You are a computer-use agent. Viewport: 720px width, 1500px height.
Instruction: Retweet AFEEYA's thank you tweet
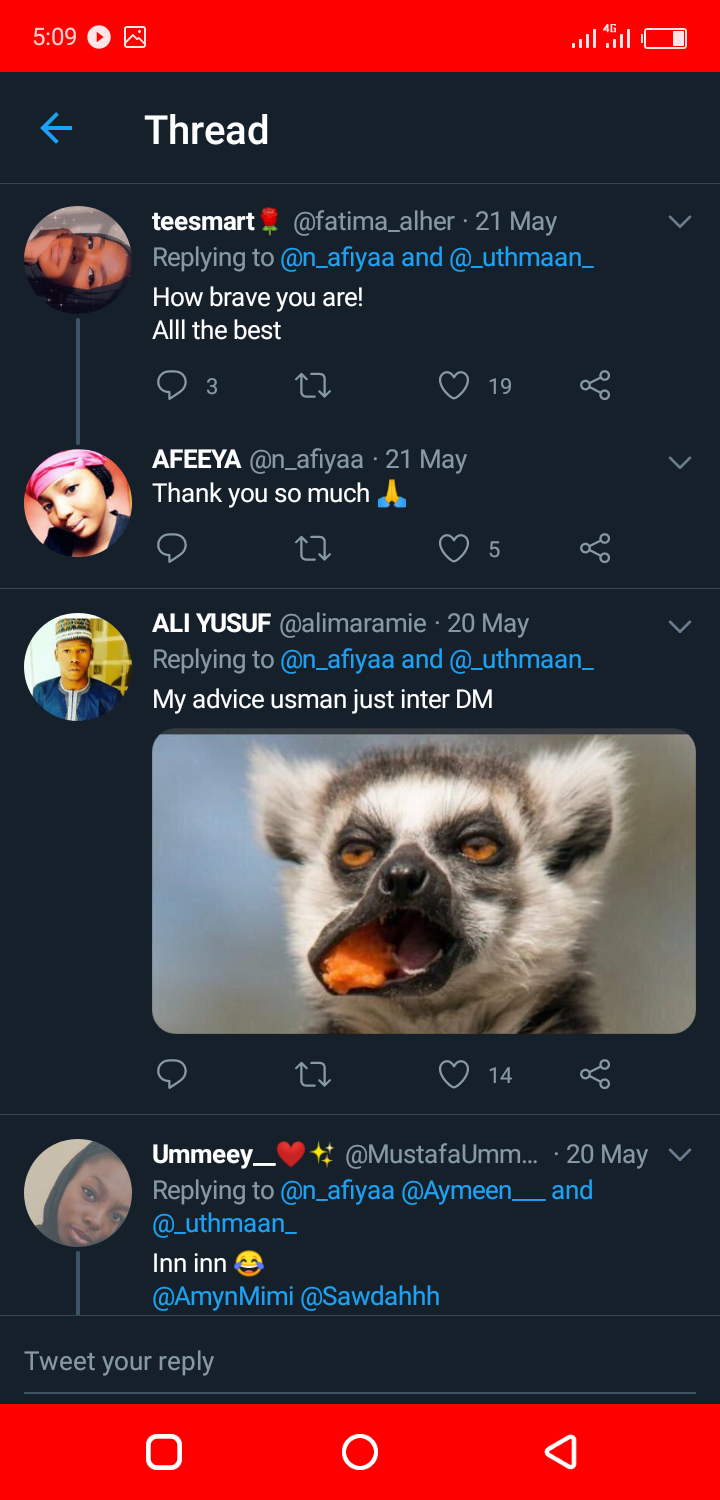click(313, 548)
